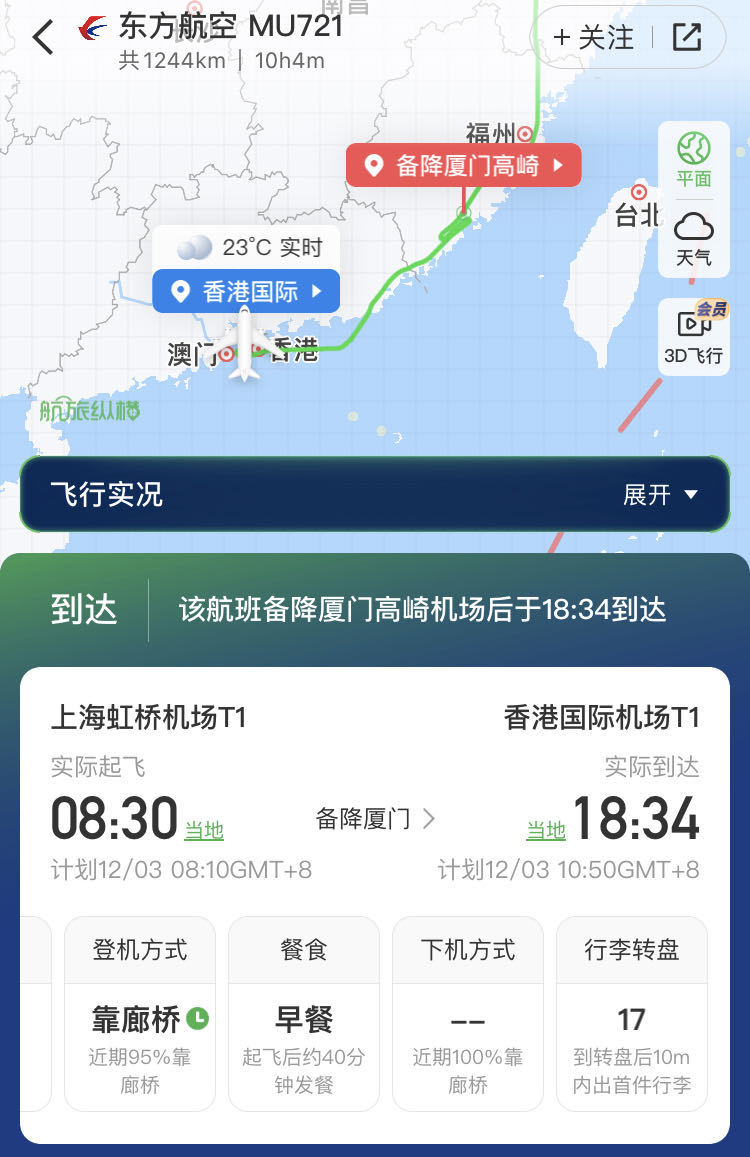View 备降厦门 diversion details
The height and width of the screenshot is (1157, 750).
tap(375, 819)
